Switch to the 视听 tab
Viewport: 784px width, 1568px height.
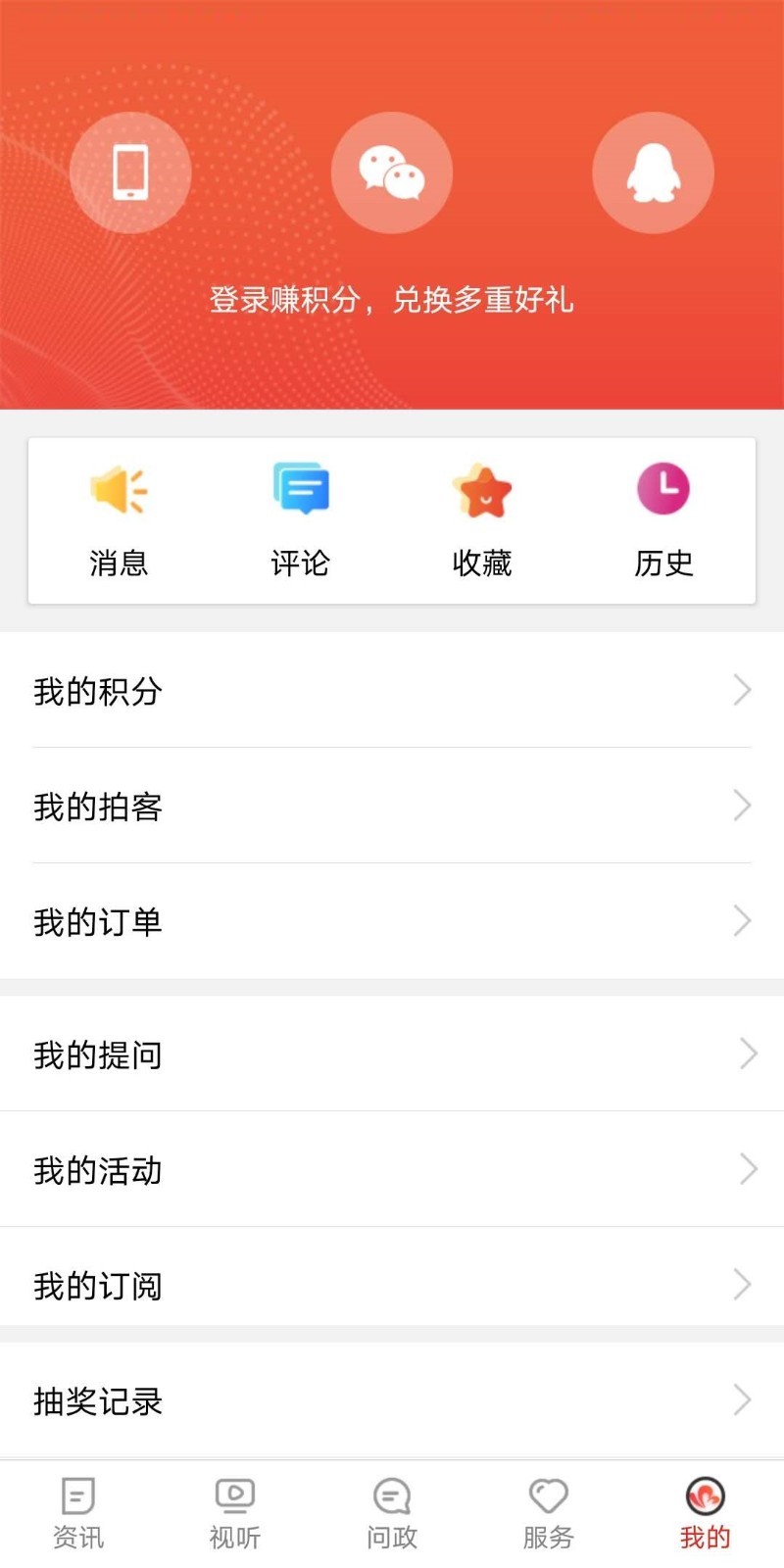point(233,1509)
